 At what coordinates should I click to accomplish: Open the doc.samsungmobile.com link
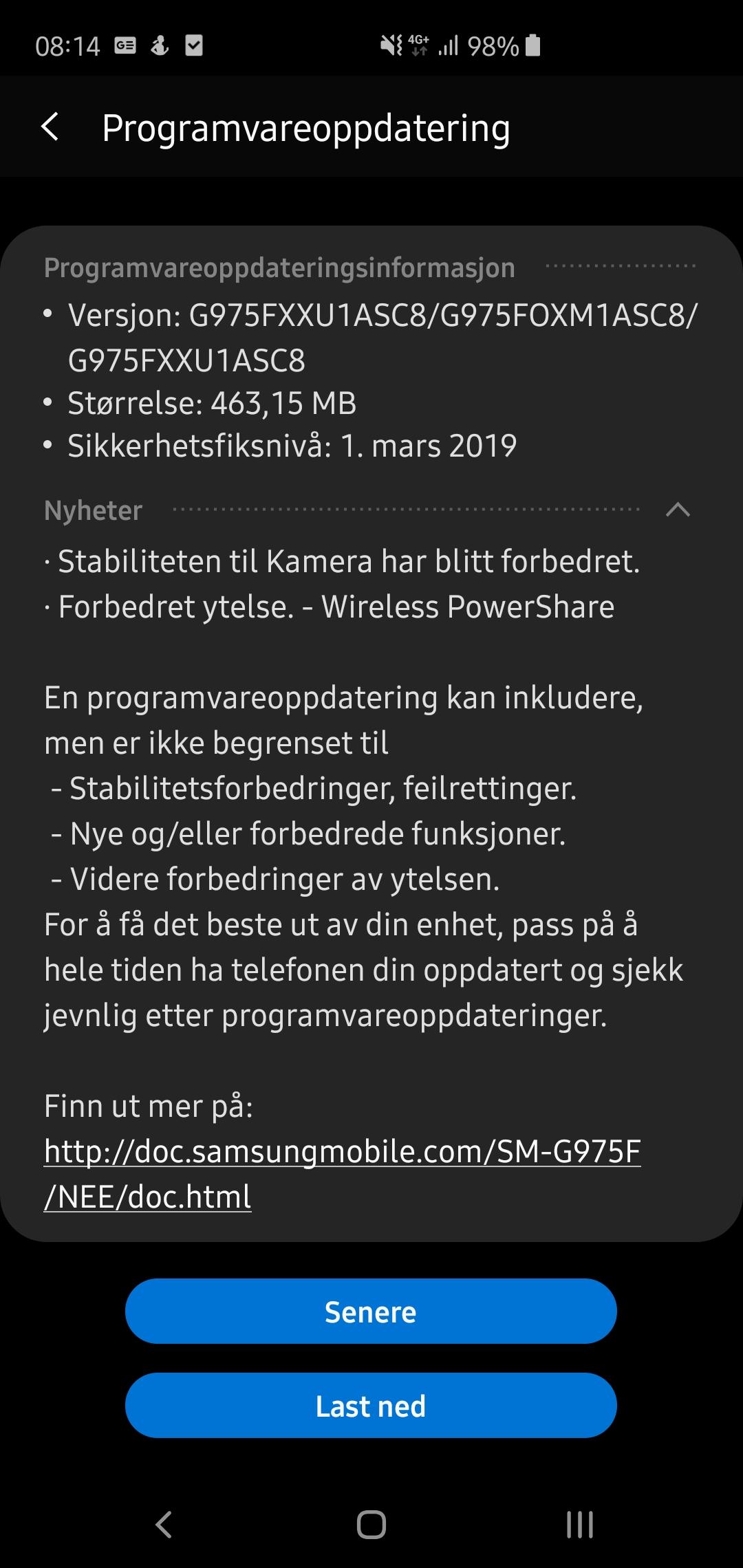[342, 1173]
